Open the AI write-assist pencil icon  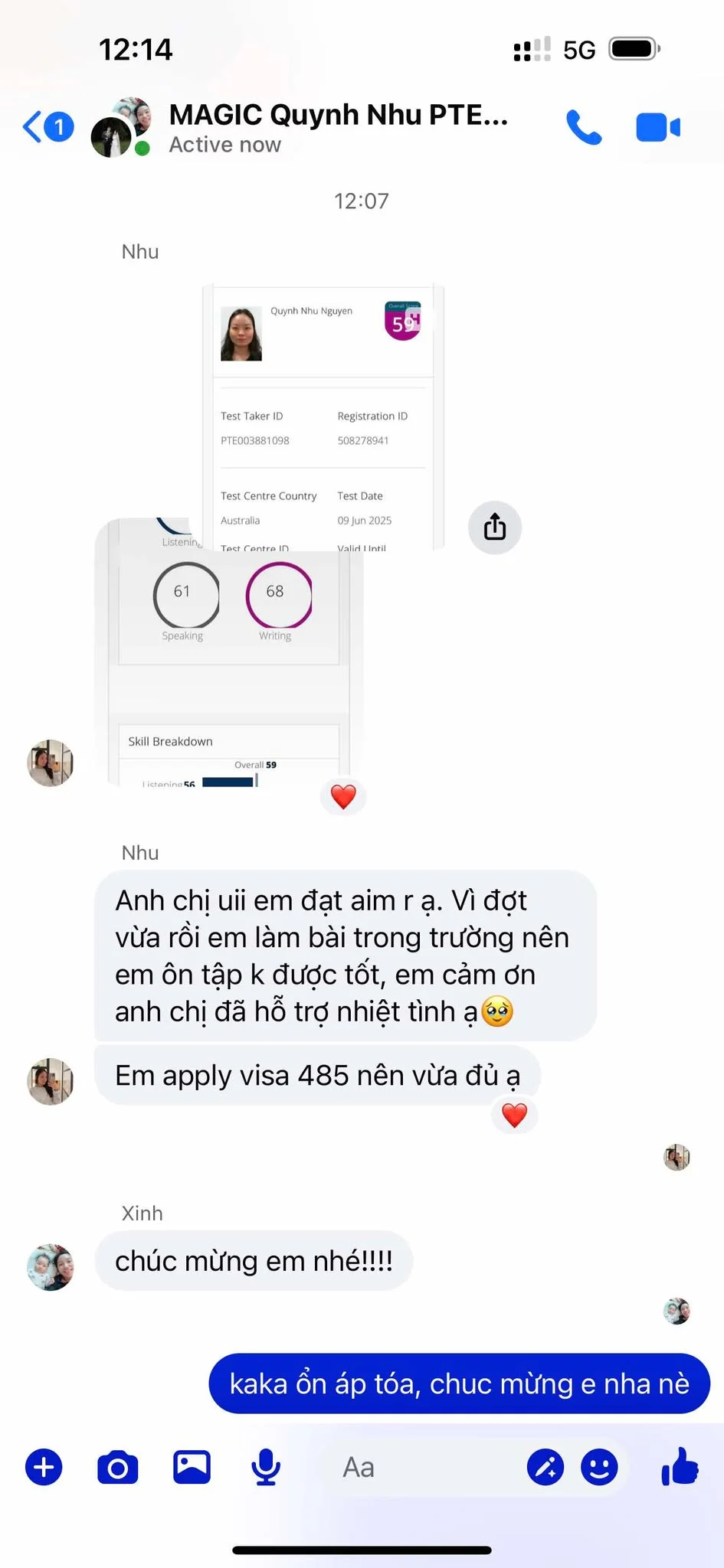click(545, 1467)
